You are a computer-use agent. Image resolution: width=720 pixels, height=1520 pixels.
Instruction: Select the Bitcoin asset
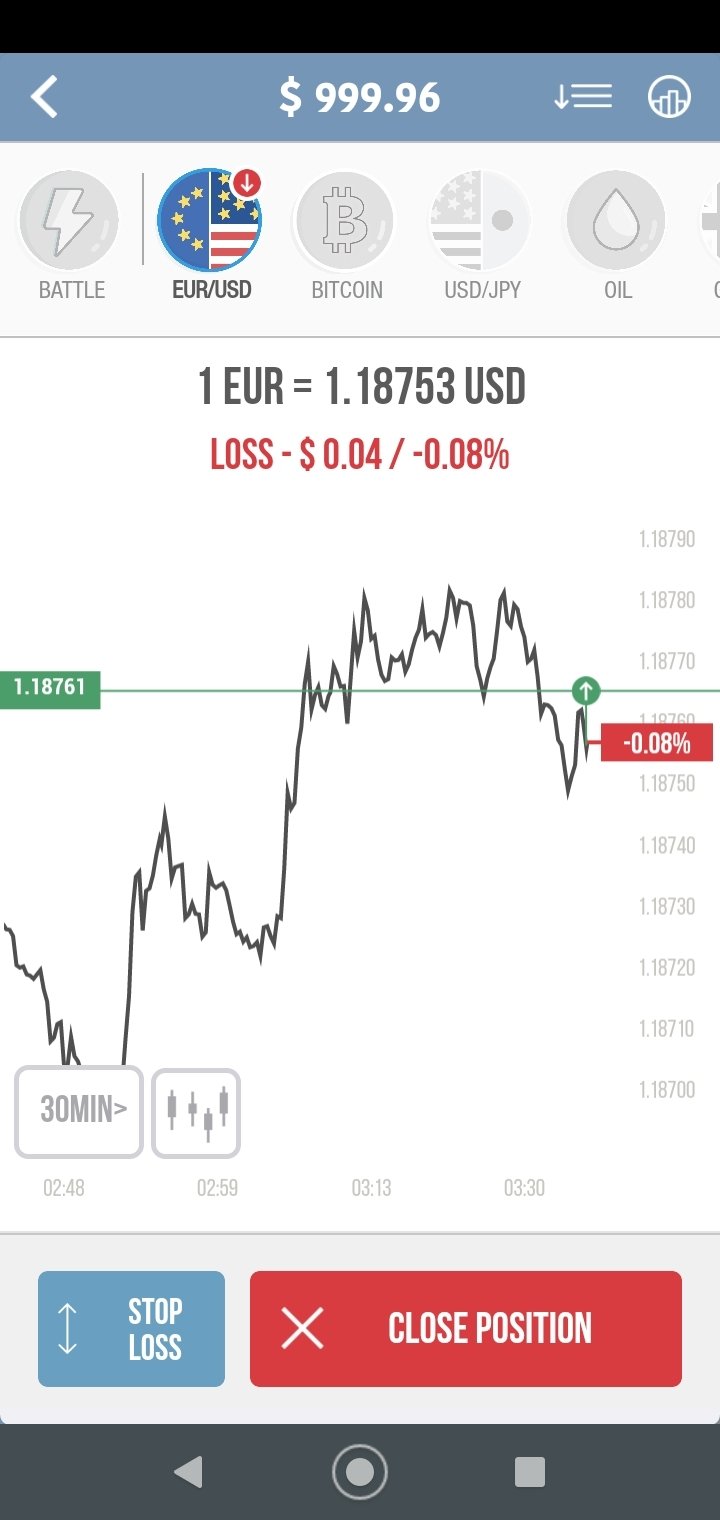(x=346, y=237)
